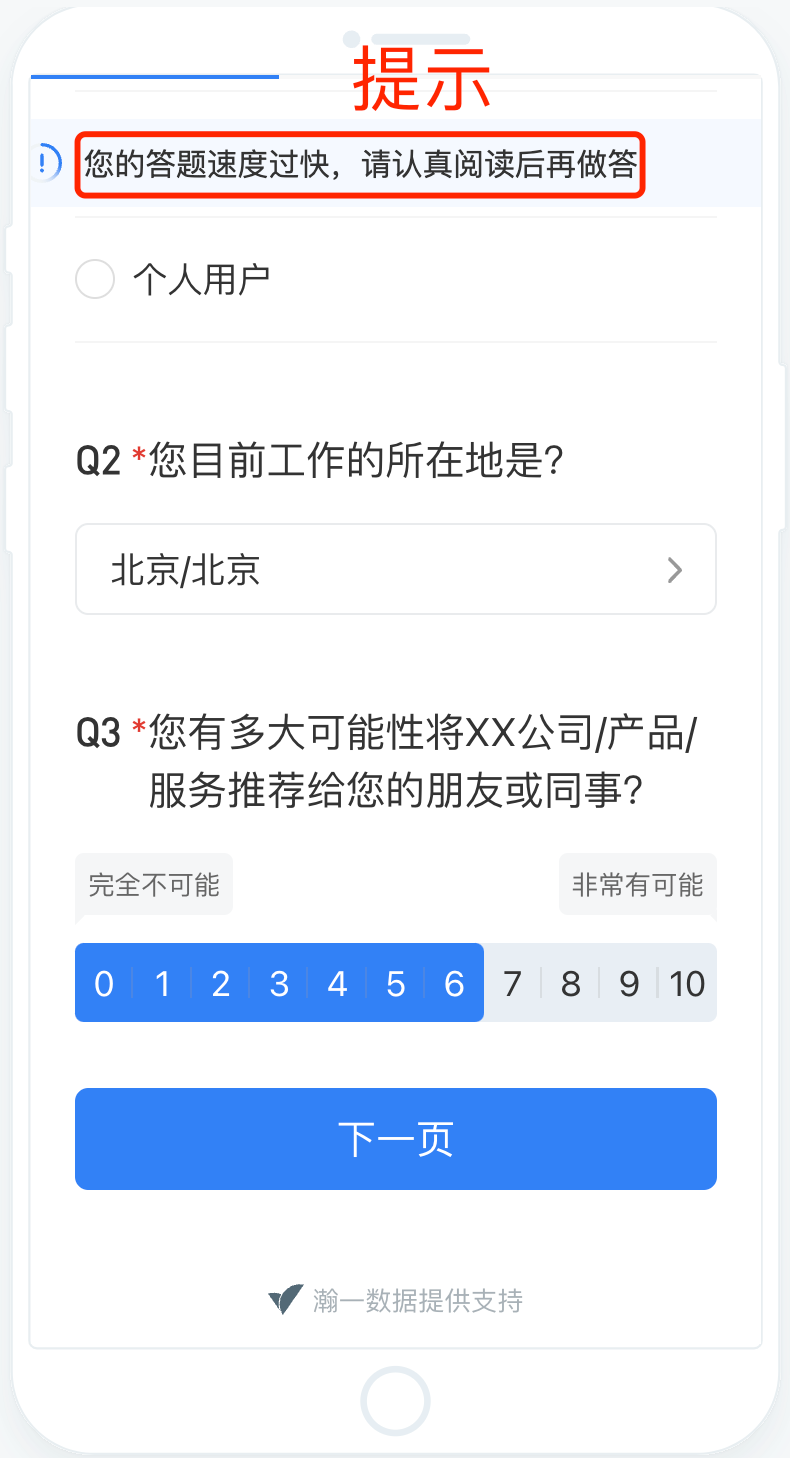Tap the 下一页 button
This screenshot has width=790, height=1458.
[x=396, y=1139]
